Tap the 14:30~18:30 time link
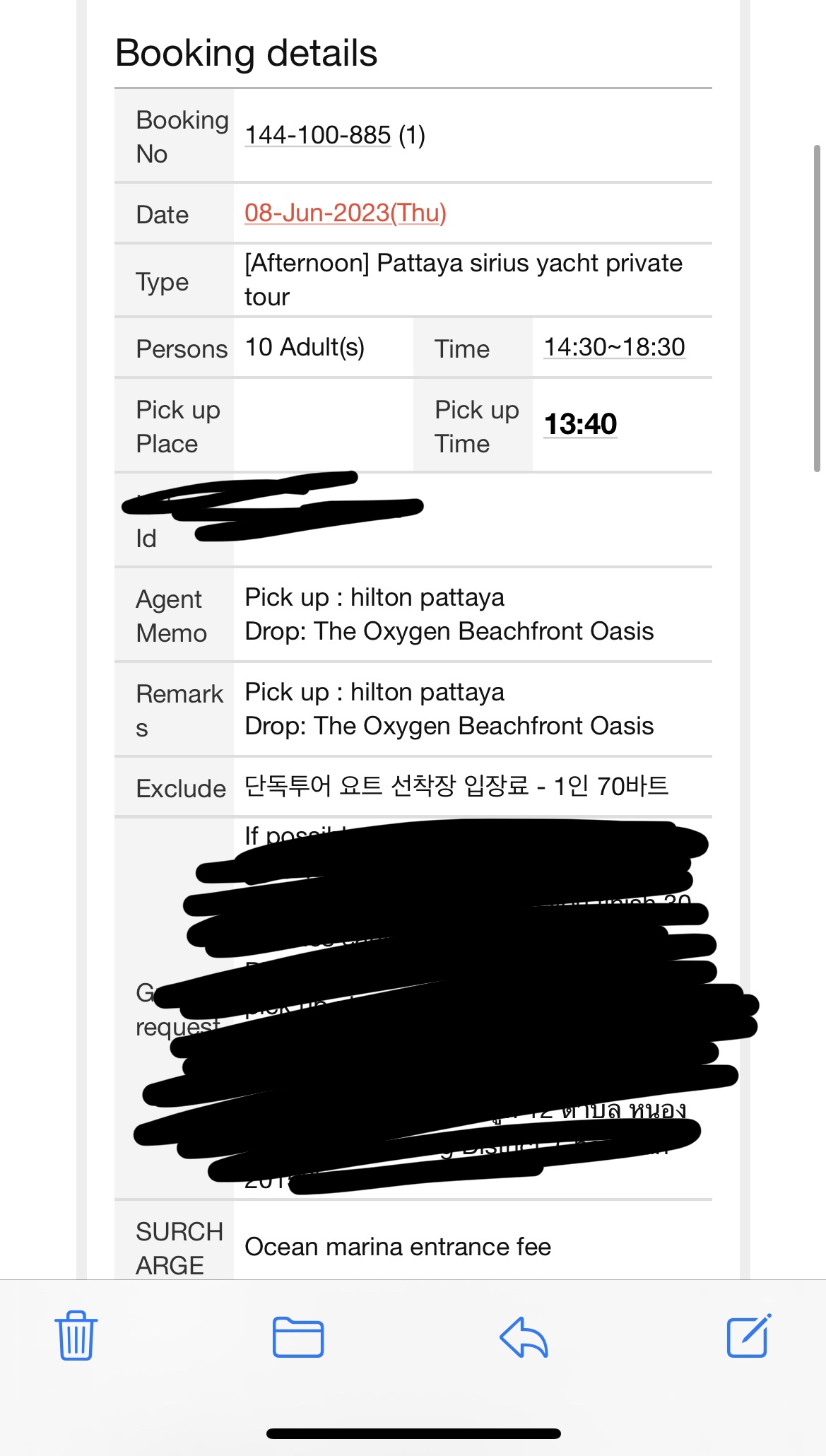 (615, 347)
